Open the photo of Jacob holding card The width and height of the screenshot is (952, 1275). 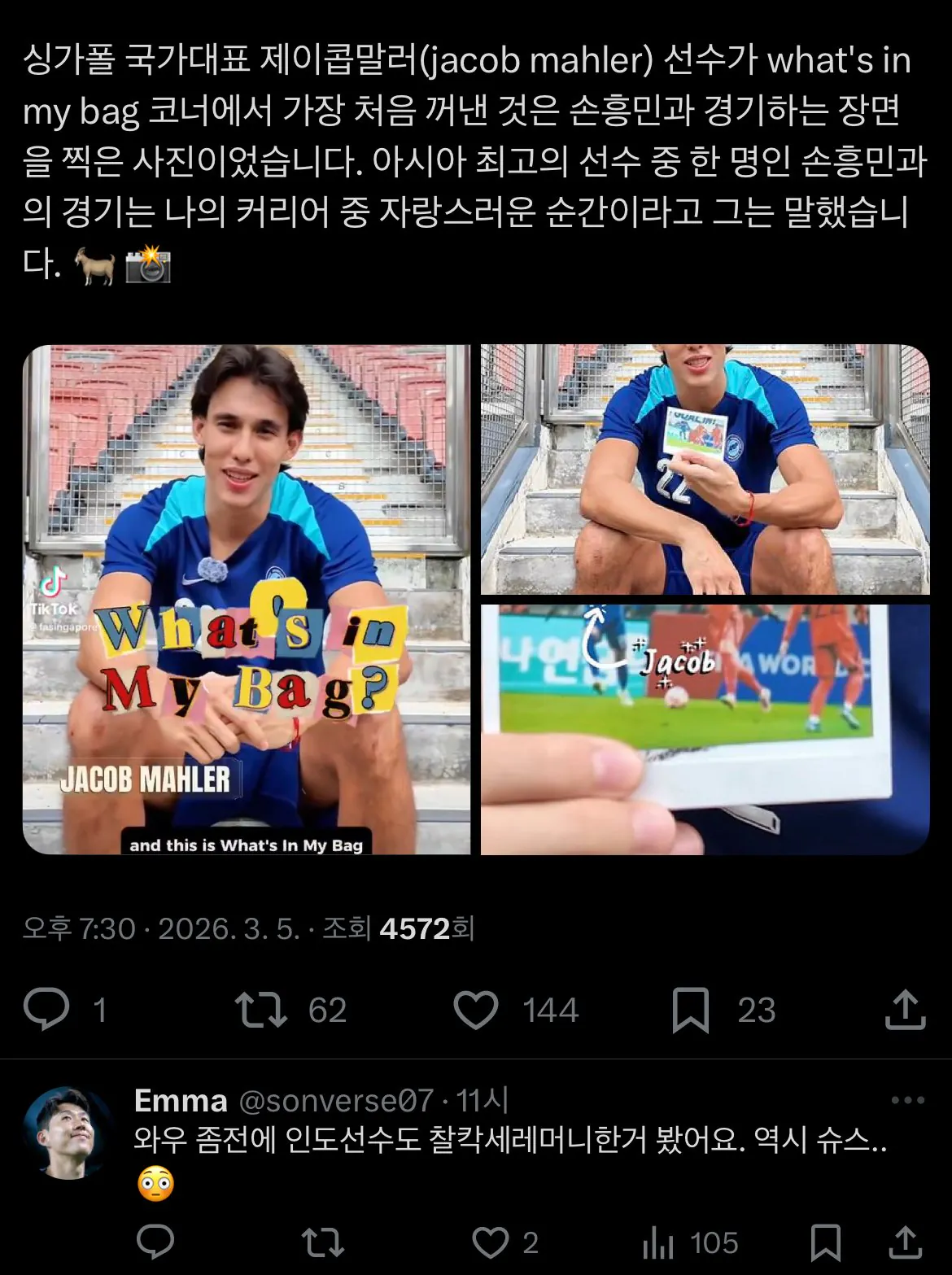705,469
